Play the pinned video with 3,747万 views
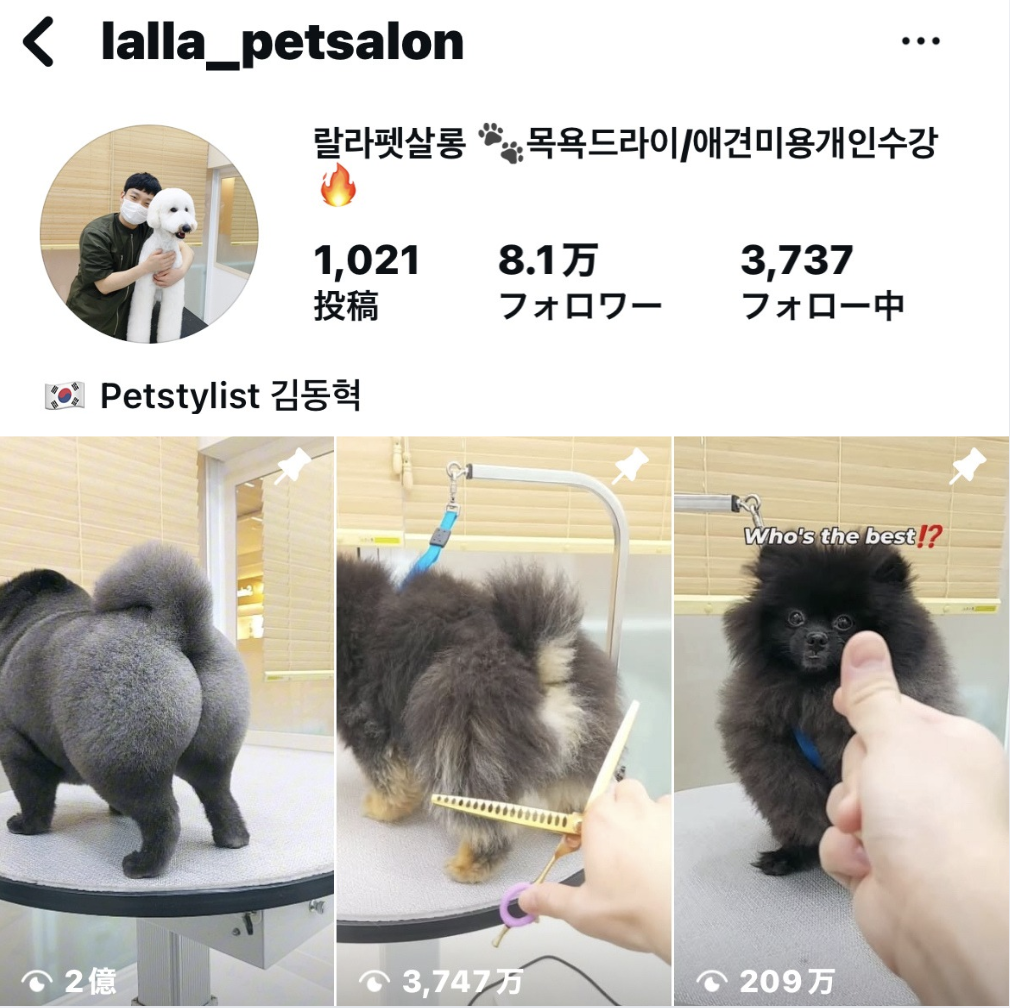The image size is (1010, 1008). pyautogui.click(x=503, y=720)
